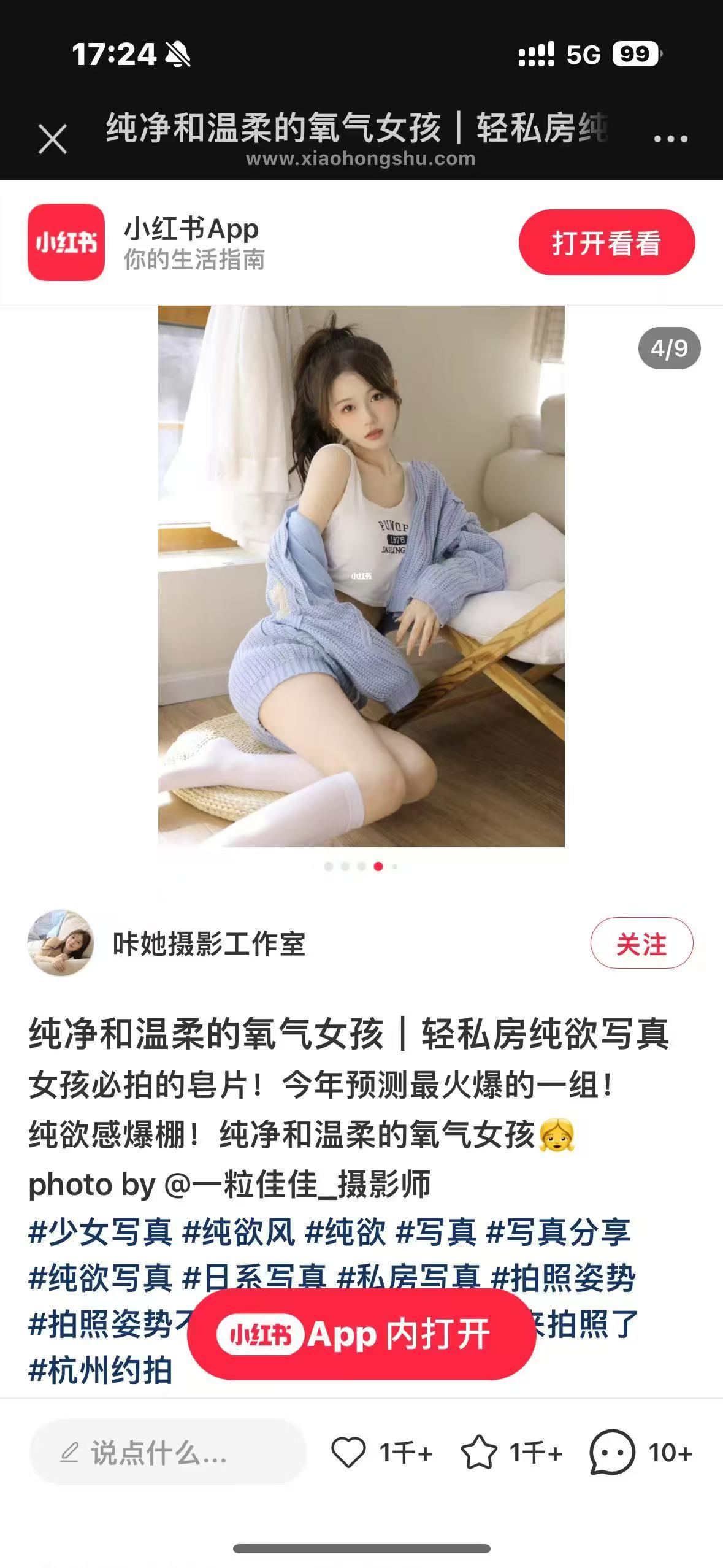The image size is (723, 1568).
Task: Open 咔她摄影工作室 profile avatar
Action: (61, 943)
